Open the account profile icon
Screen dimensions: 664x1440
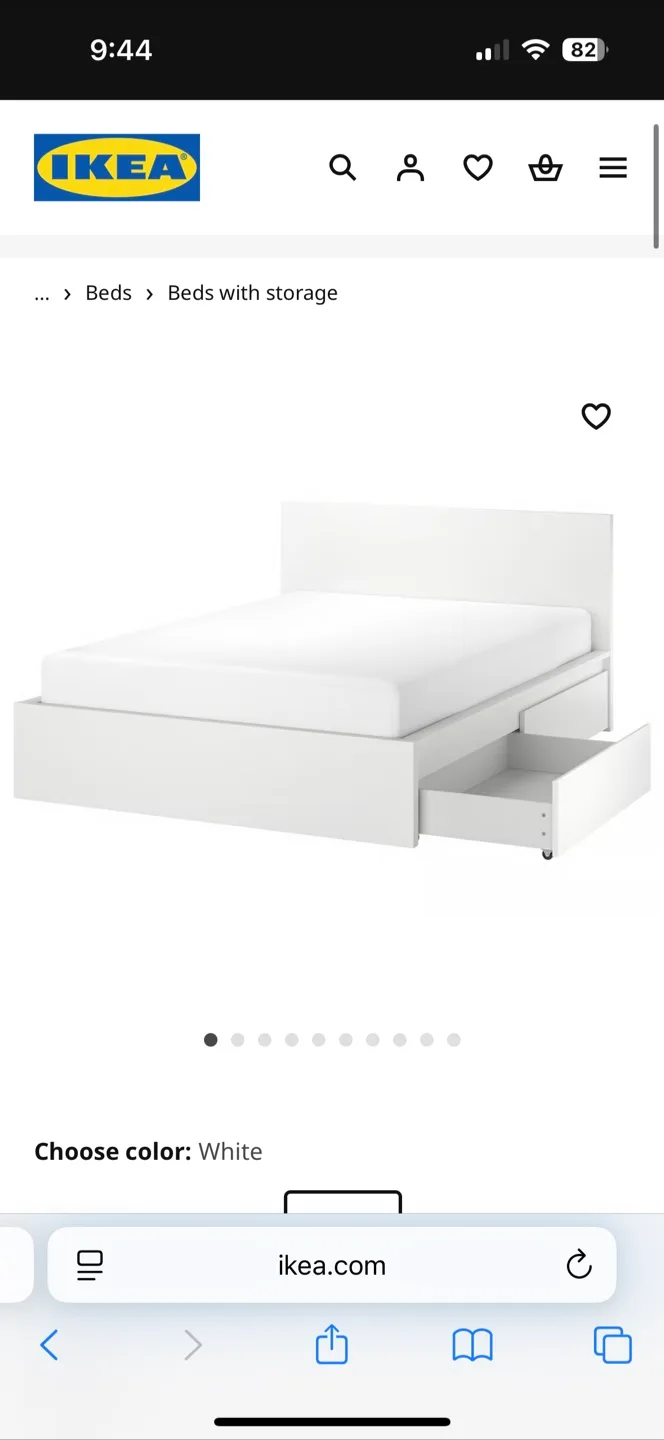(410, 168)
